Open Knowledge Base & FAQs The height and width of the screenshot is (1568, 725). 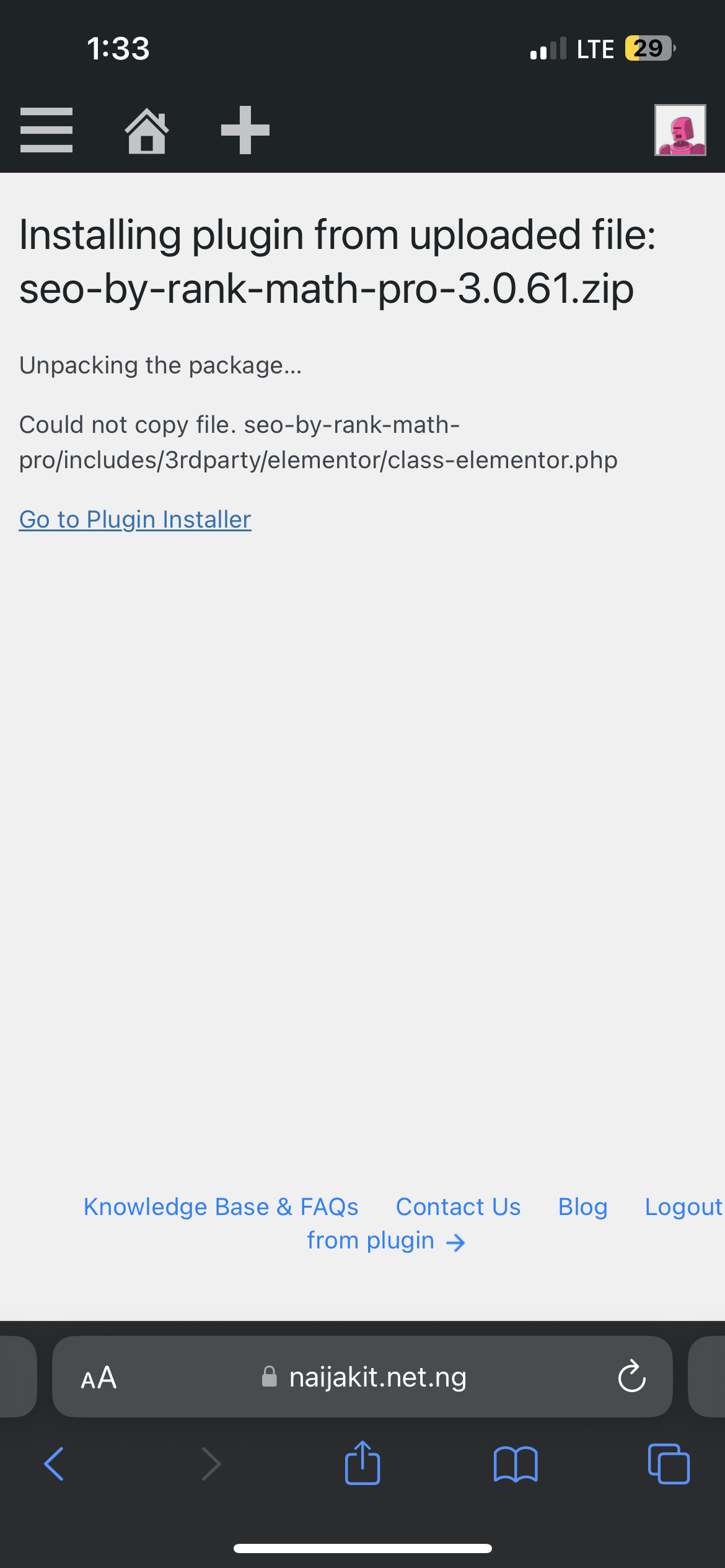221,1206
